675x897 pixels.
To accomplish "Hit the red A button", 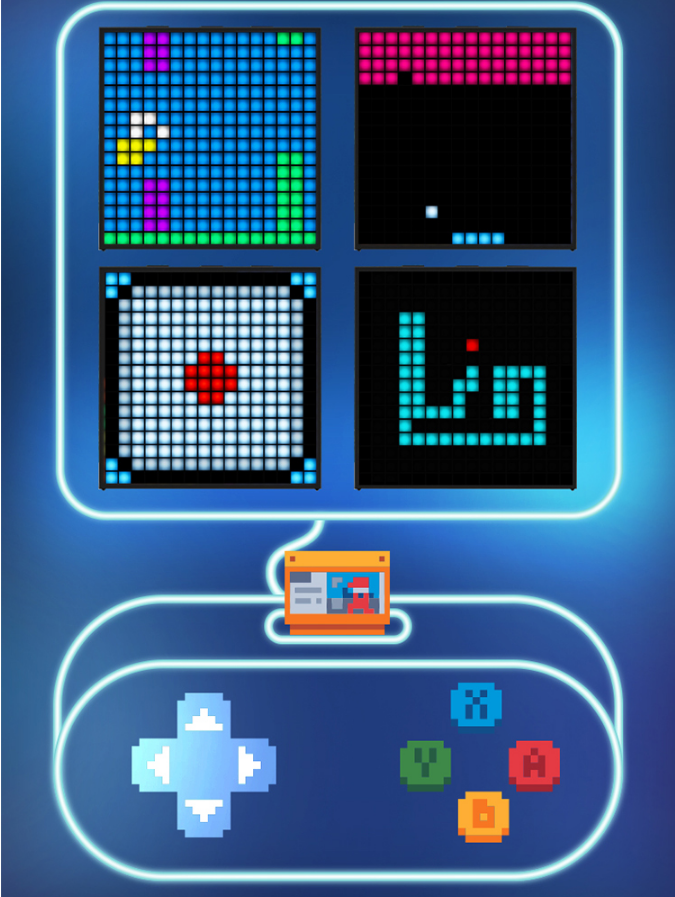I will tap(534, 765).
